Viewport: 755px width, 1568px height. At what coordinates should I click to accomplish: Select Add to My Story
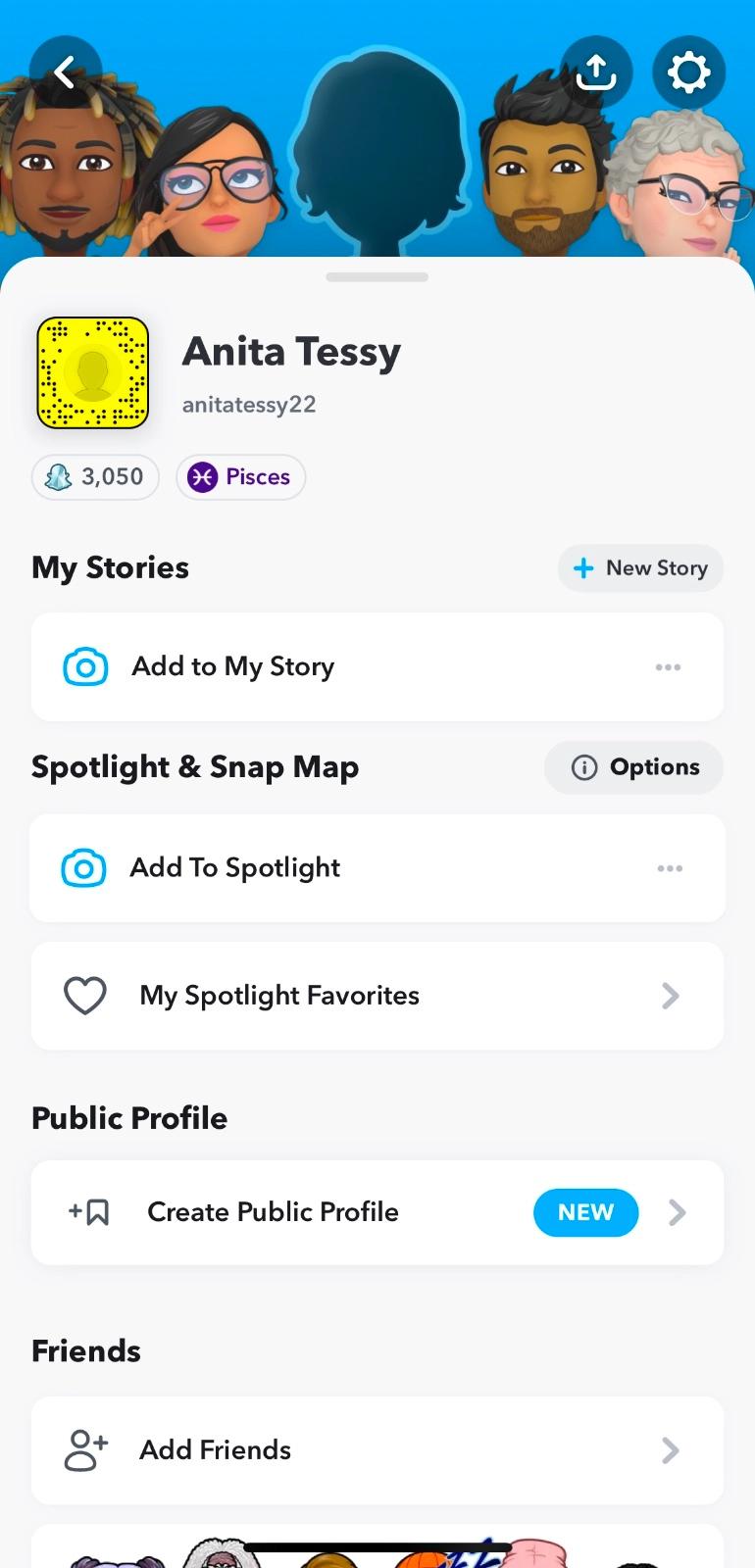click(233, 667)
